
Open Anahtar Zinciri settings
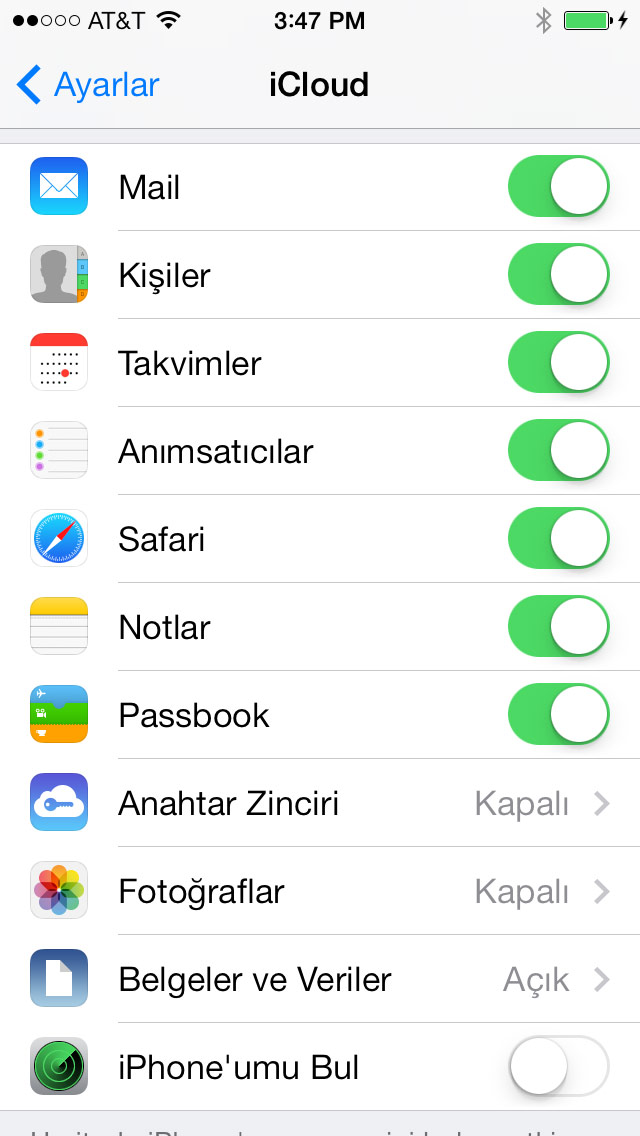(x=320, y=803)
